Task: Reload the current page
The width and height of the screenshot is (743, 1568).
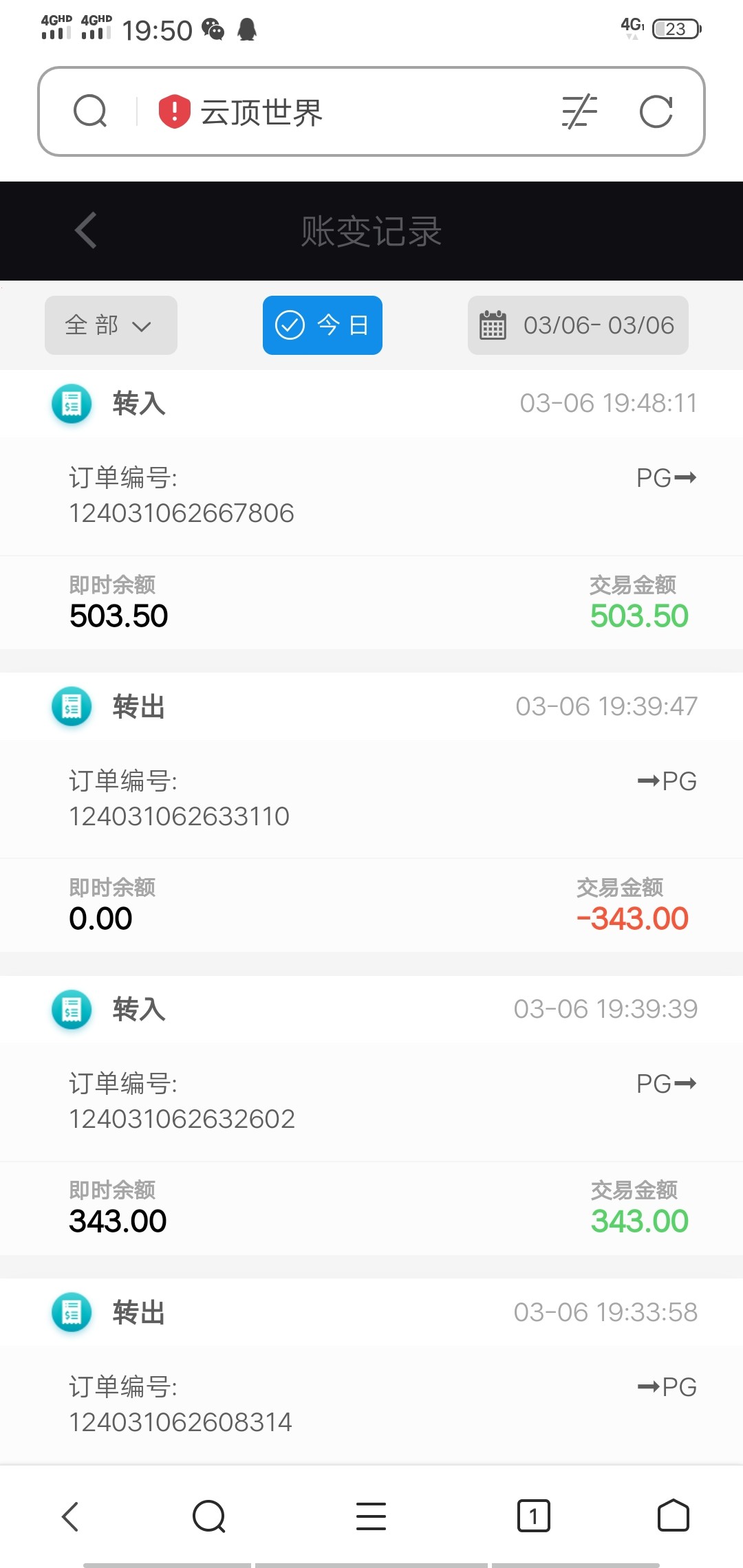Action: pyautogui.click(x=656, y=112)
